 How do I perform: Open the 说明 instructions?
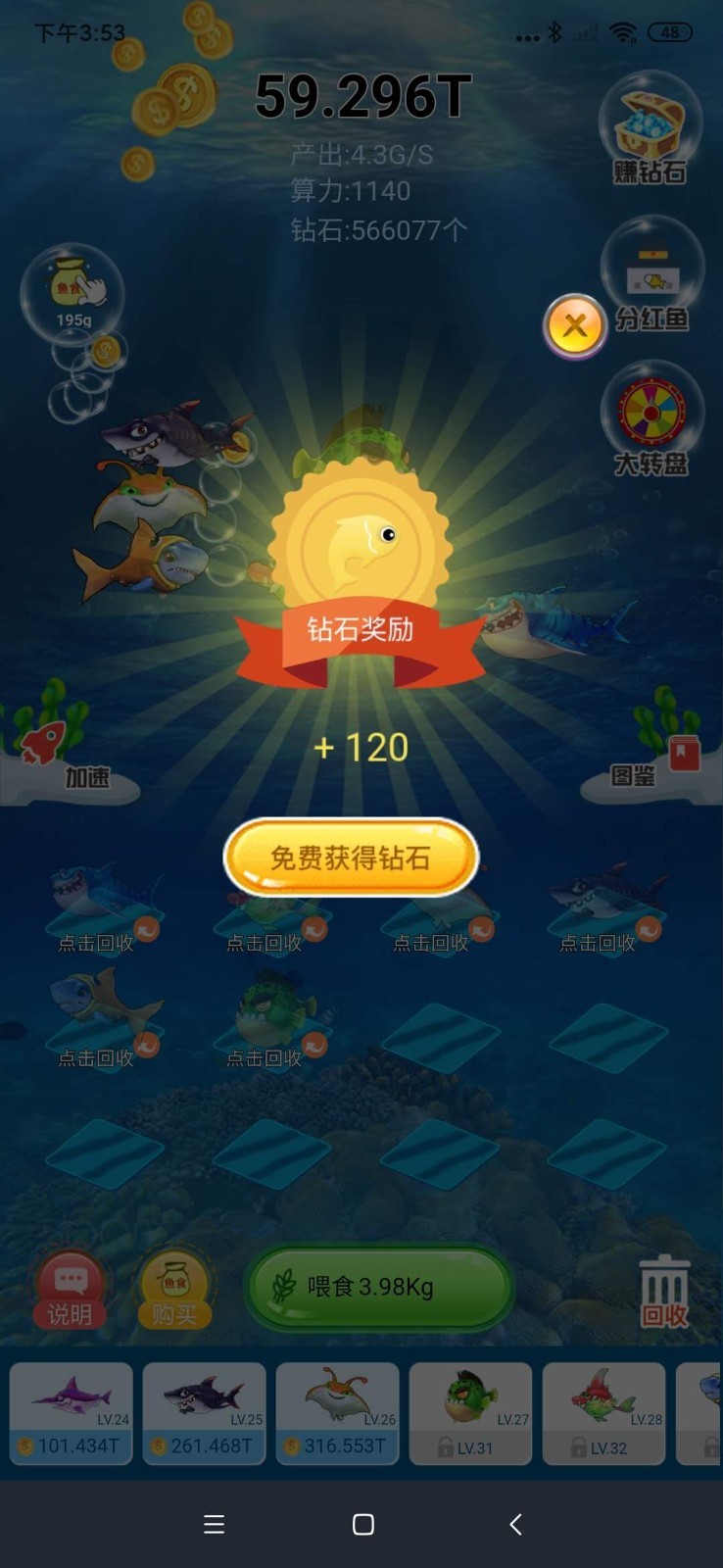tap(70, 1290)
